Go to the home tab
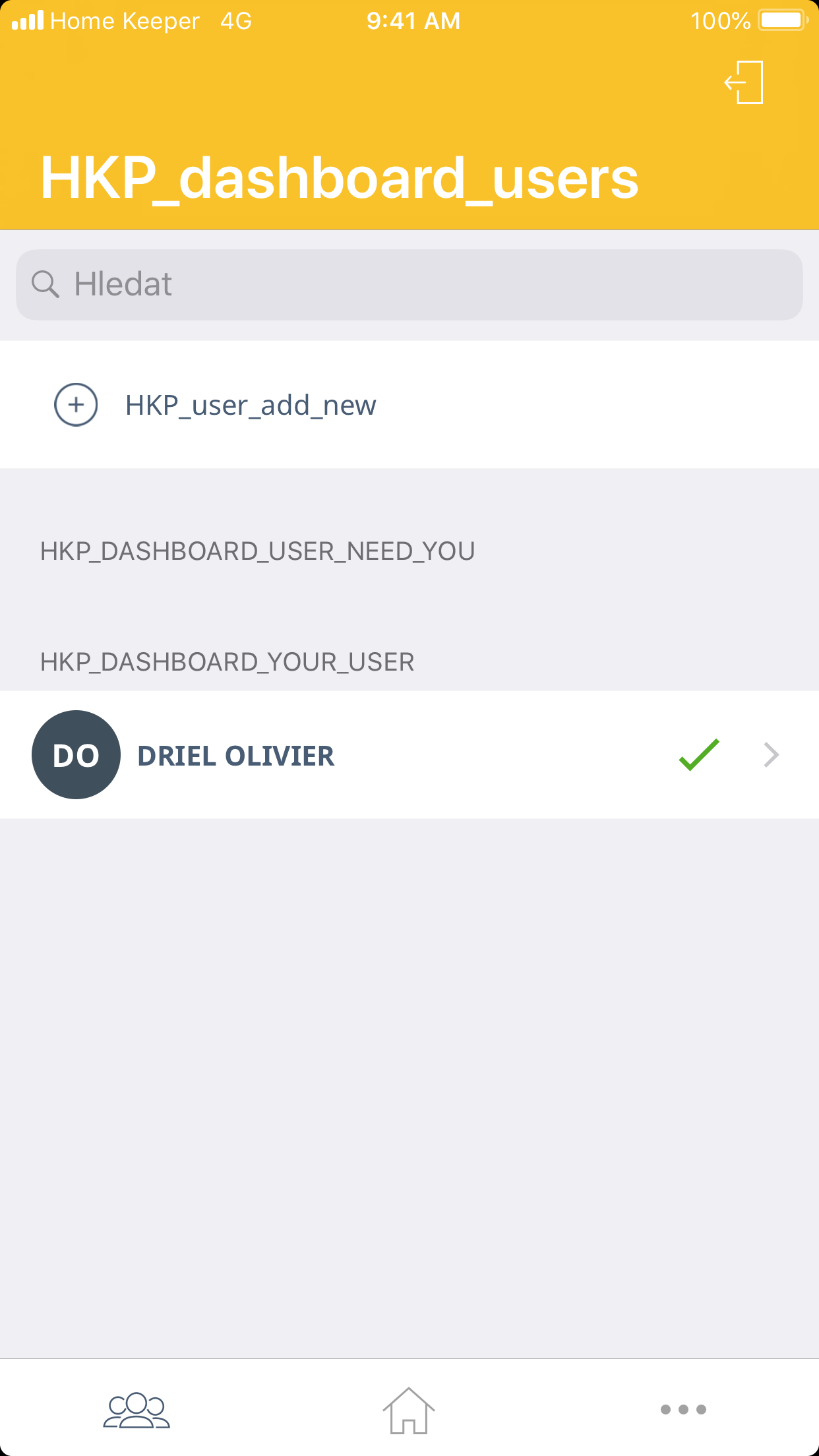 (x=409, y=1410)
